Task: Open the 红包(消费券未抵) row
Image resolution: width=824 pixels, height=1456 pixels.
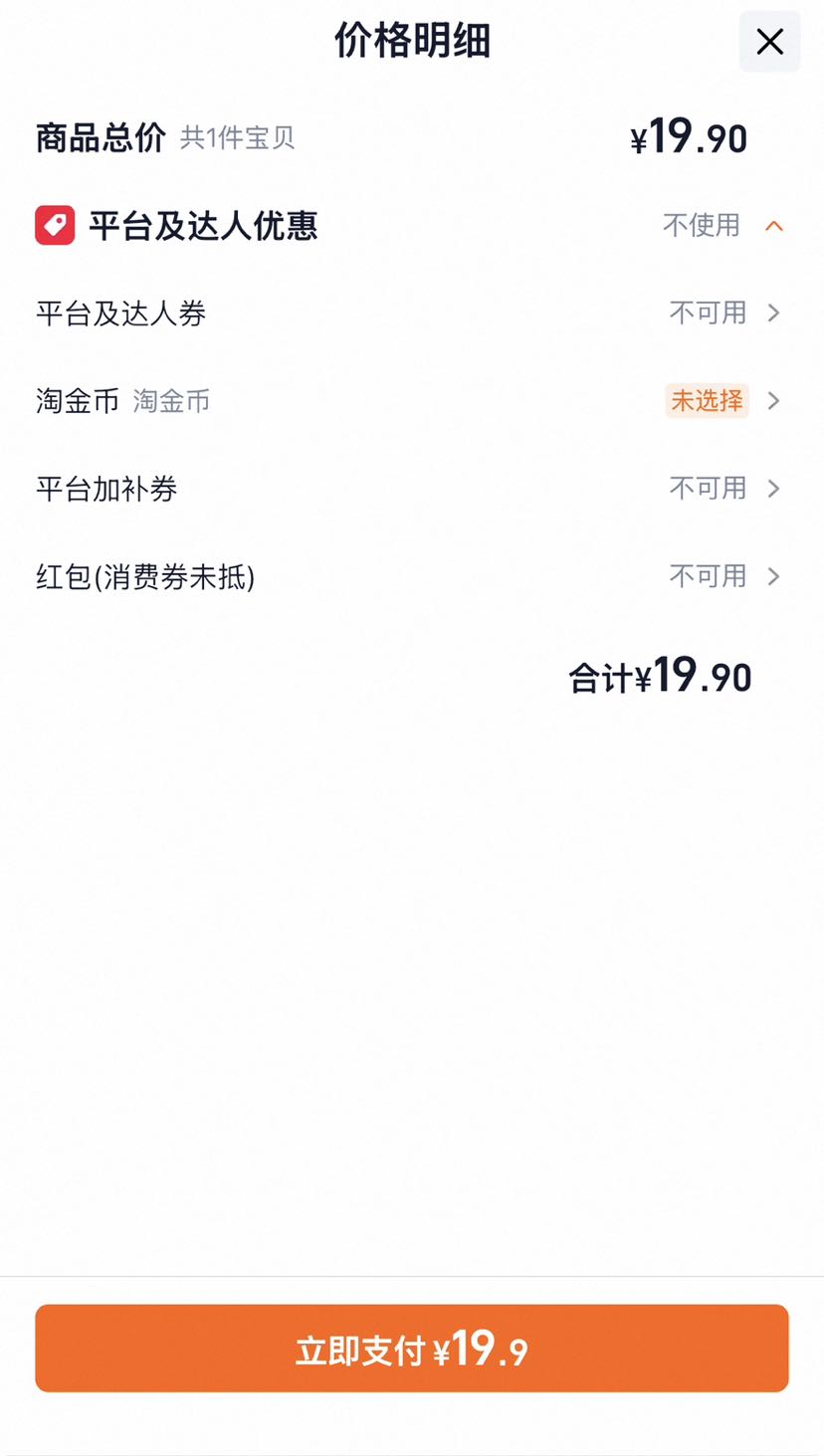Action: (411, 576)
